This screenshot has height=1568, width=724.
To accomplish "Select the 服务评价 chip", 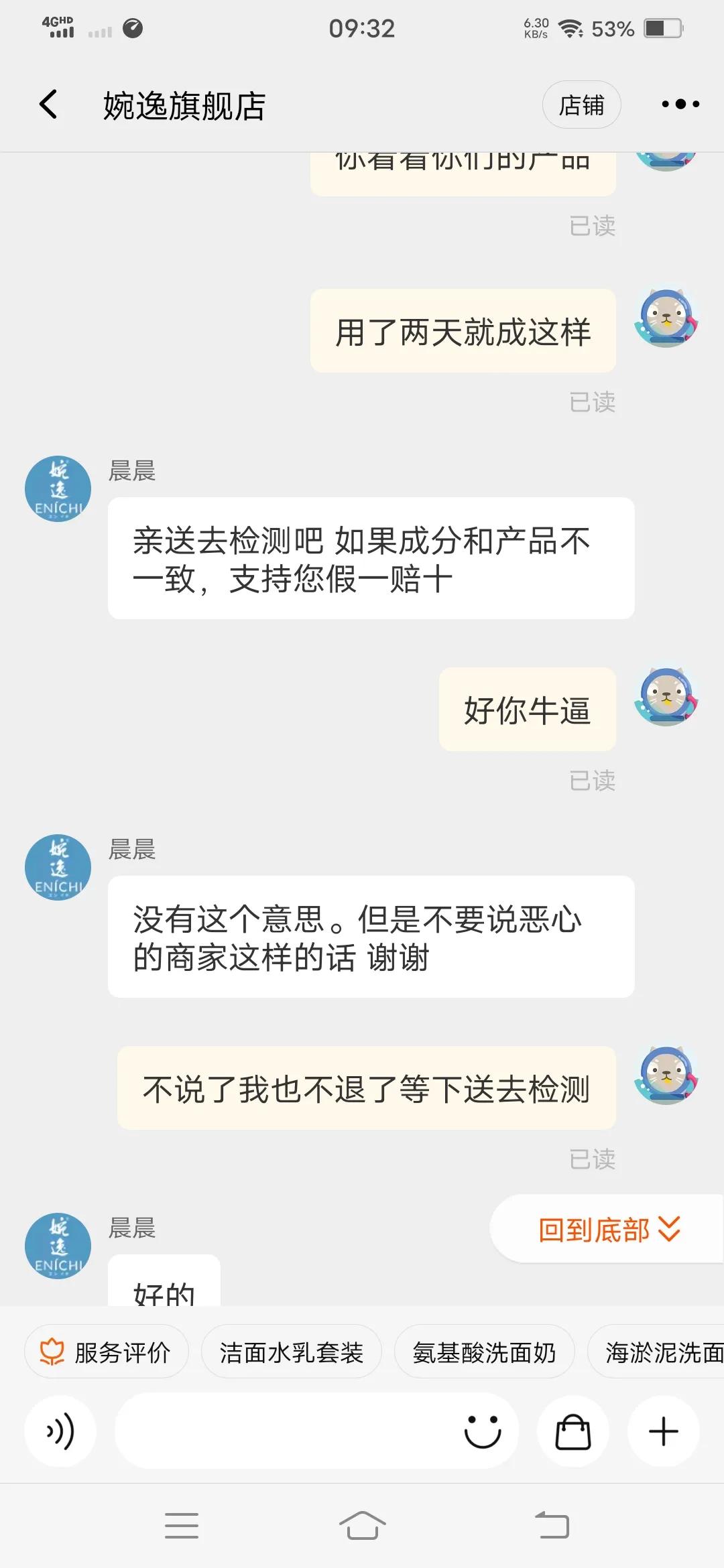I will (106, 1352).
